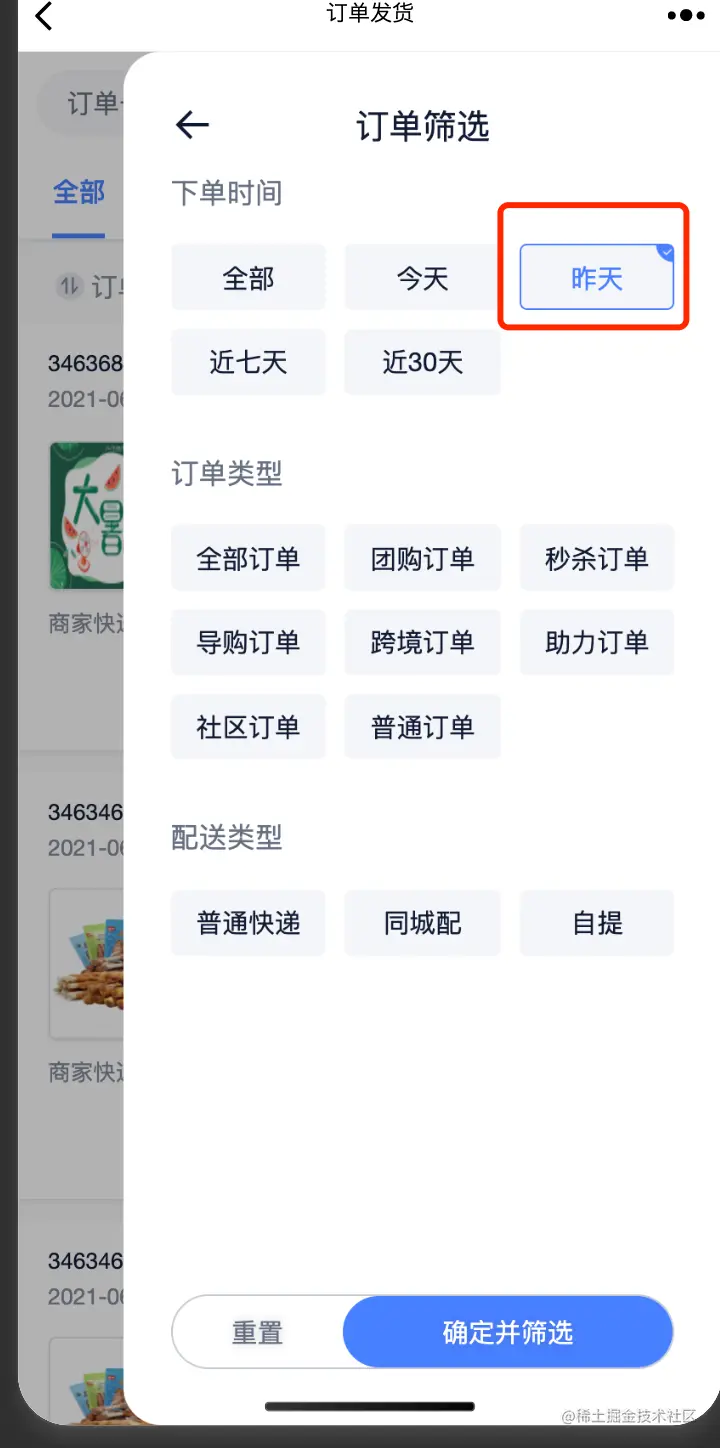
Task: Choose 普通快递 delivery type
Action: point(248,923)
